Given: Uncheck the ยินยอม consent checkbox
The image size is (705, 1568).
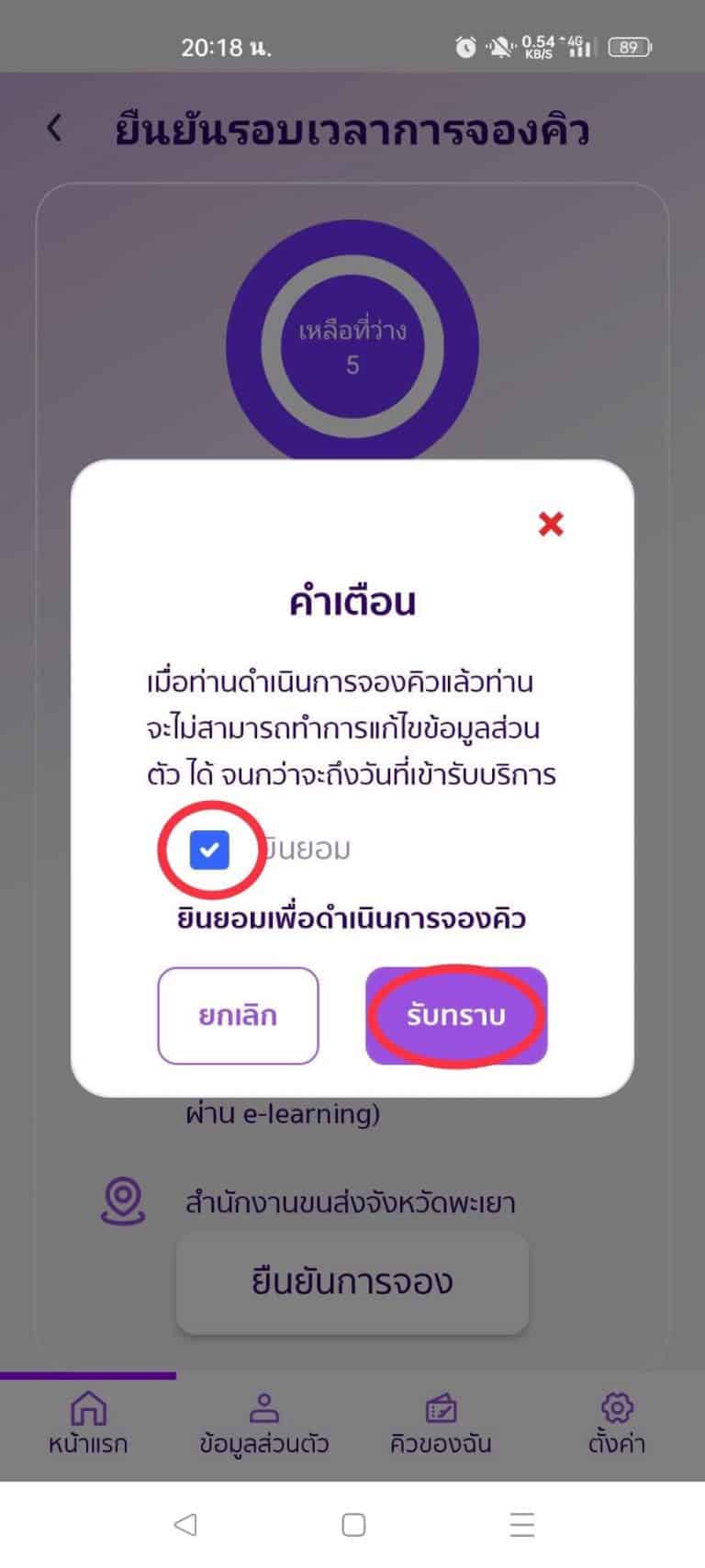Looking at the screenshot, I should (x=210, y=848).
